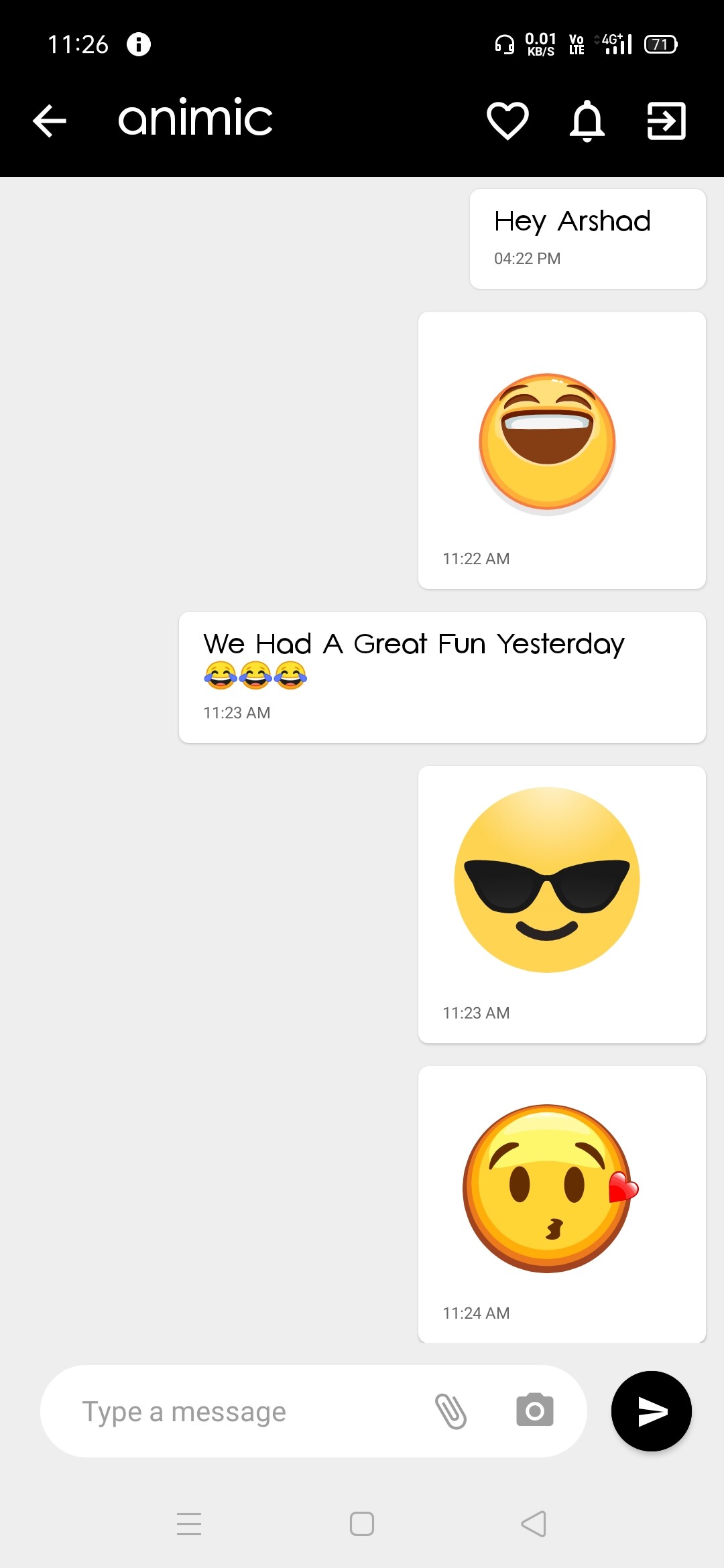Go back using the arrow
The image size is (724, 1568).
tap(50, 121)
